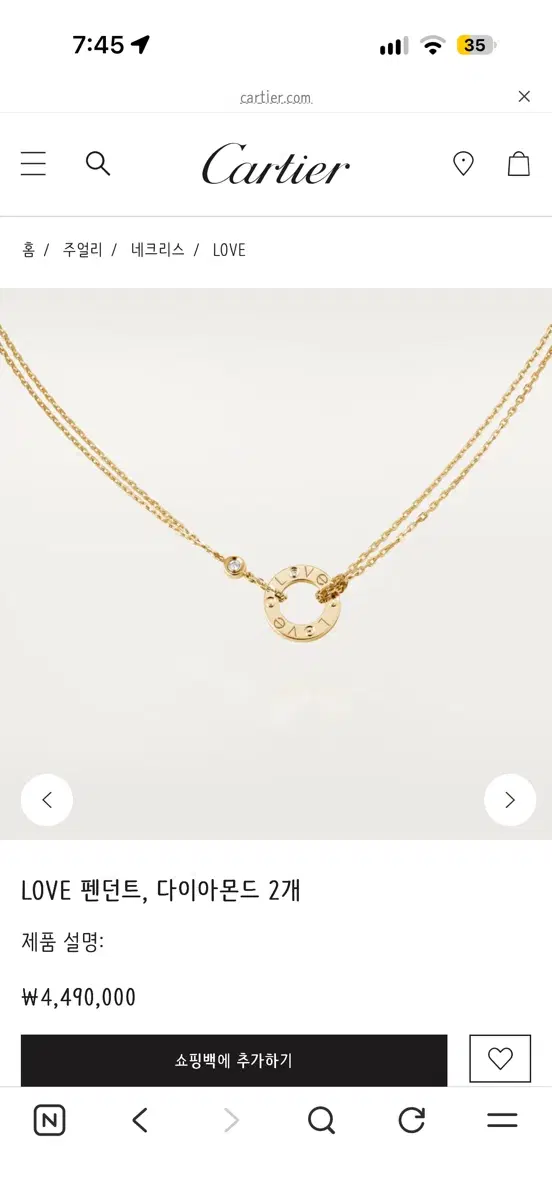Open the Naver home button
This screenshot has width=552, height=1200.
click(49, 1121)
